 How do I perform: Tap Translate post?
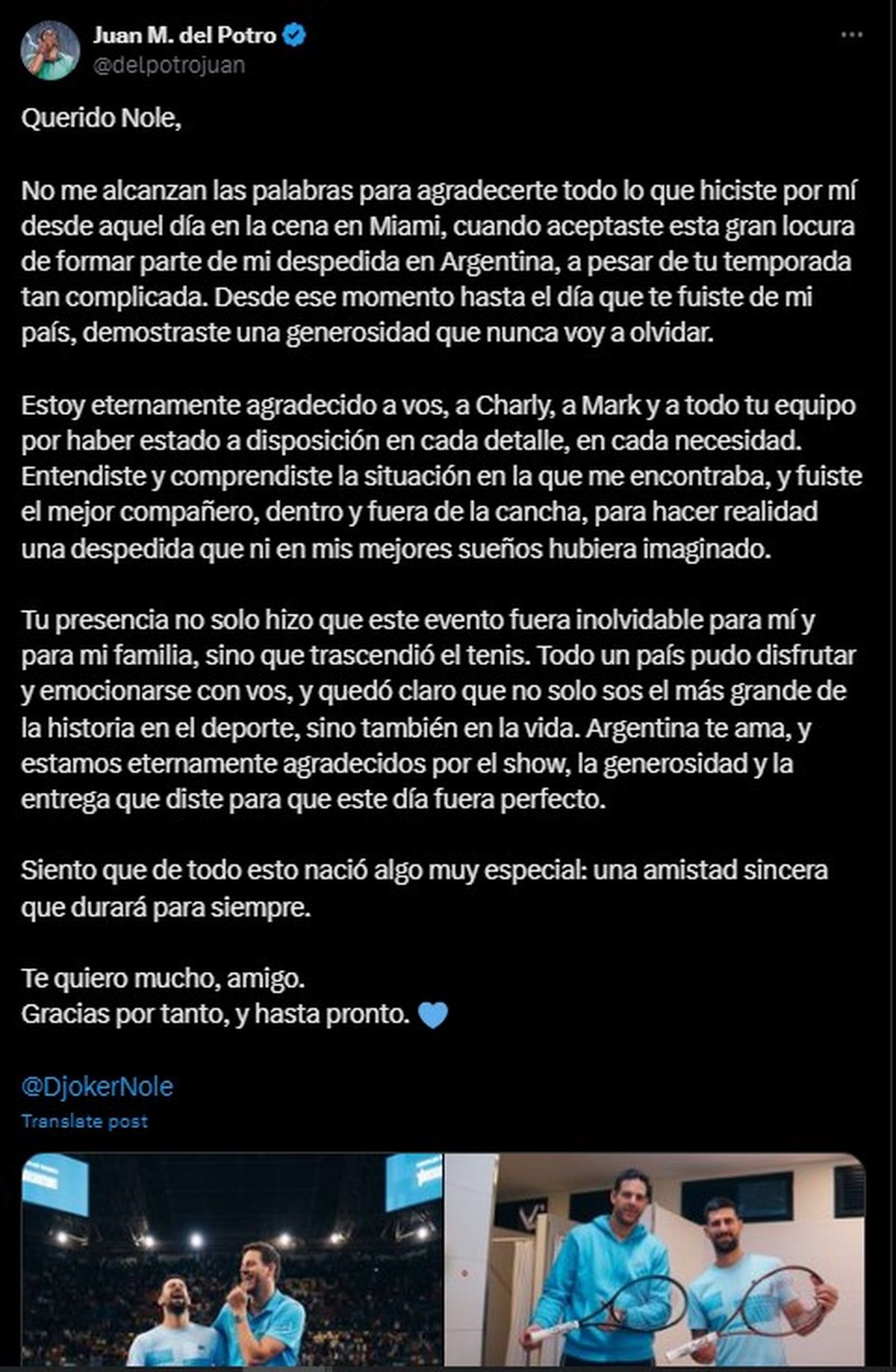pyautogui.click(x=84, y=1120)
